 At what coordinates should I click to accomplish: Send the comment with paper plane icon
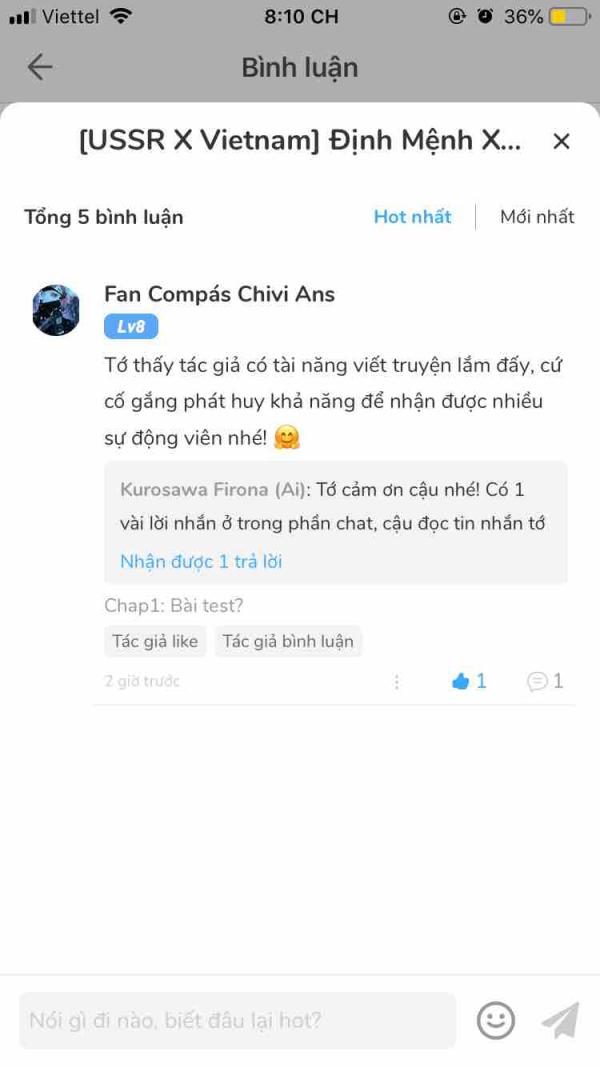tap(560, 1021)
